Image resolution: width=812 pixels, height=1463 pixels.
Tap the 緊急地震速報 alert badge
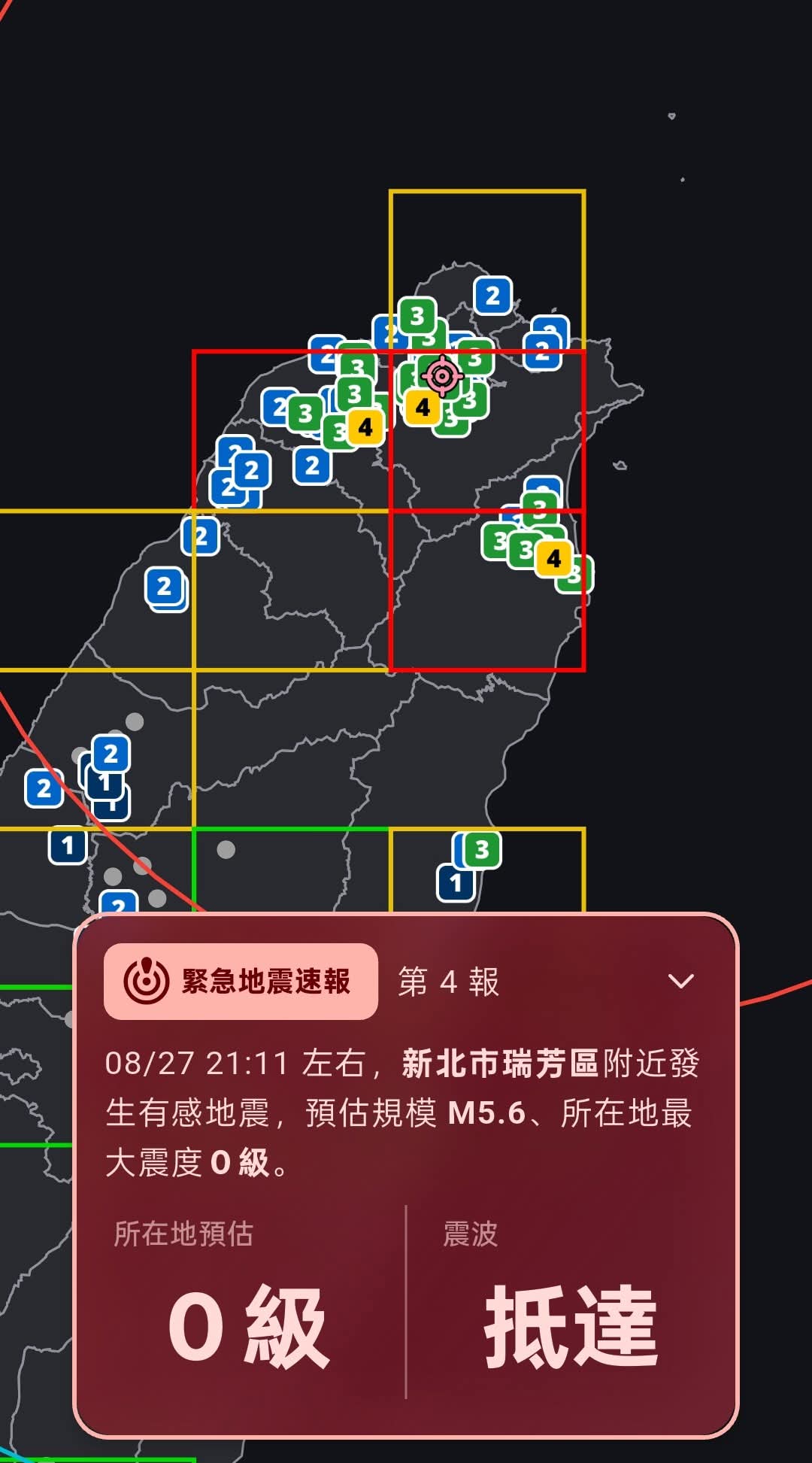(x=241, y=982)
